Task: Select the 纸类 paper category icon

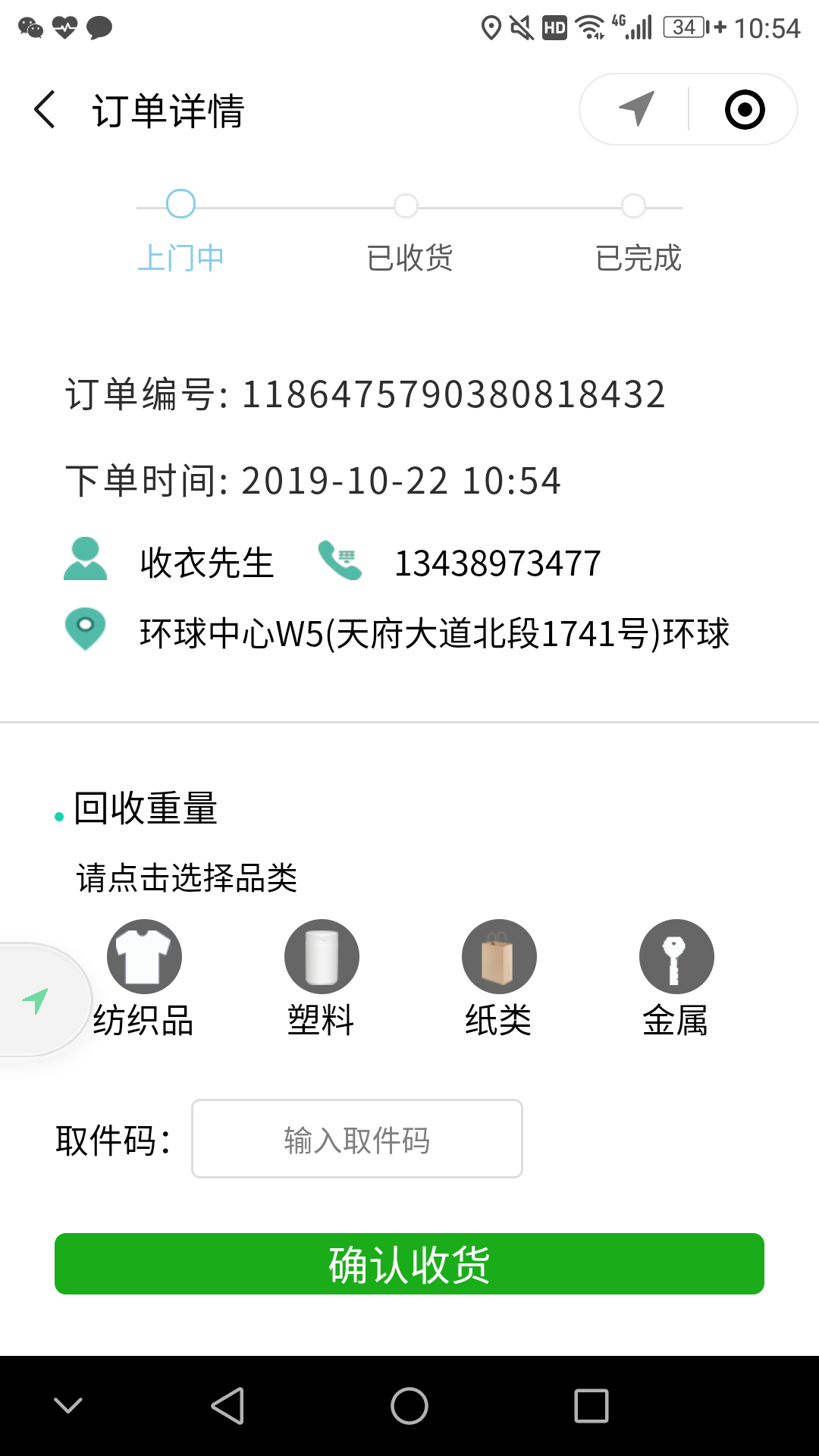Action: 499,956
